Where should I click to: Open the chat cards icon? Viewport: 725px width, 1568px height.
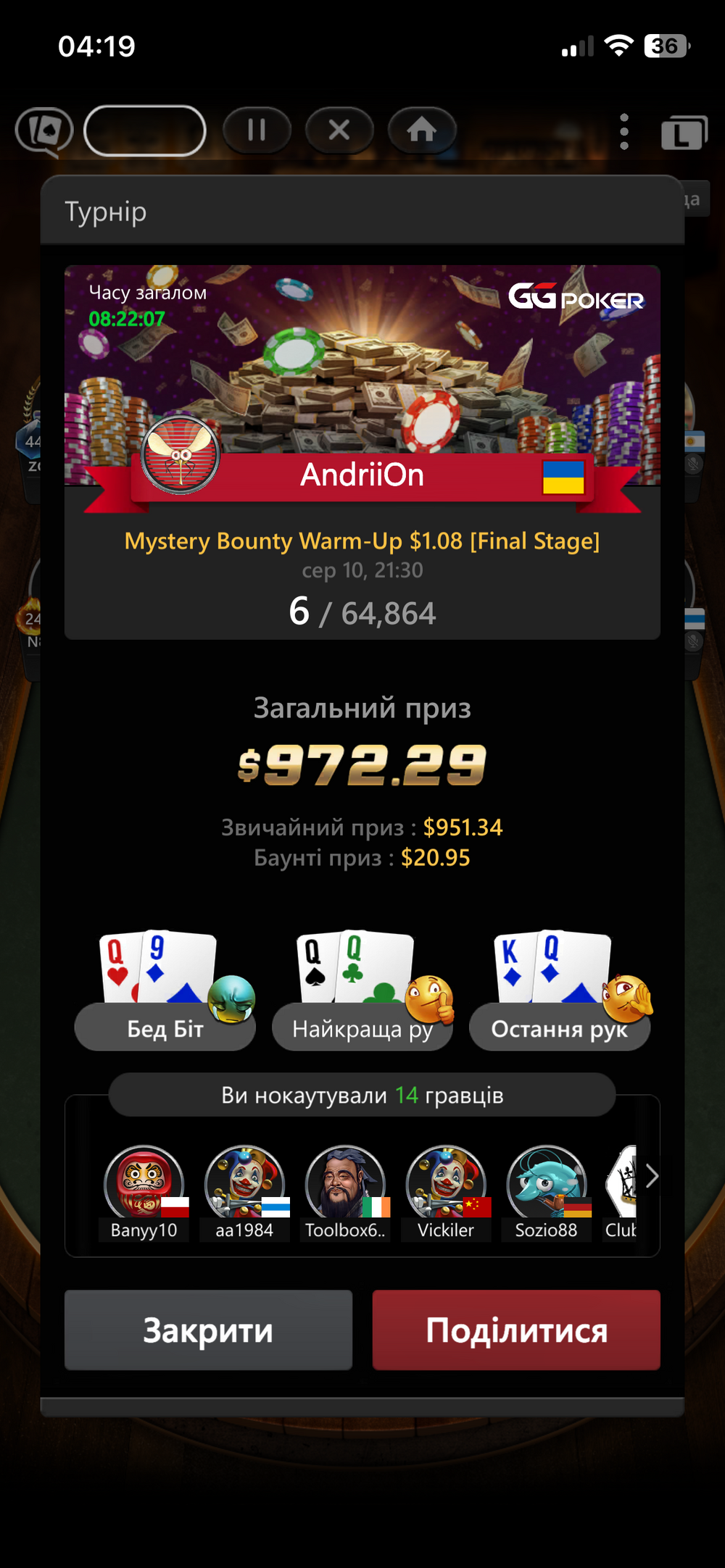tap(44, 132)
